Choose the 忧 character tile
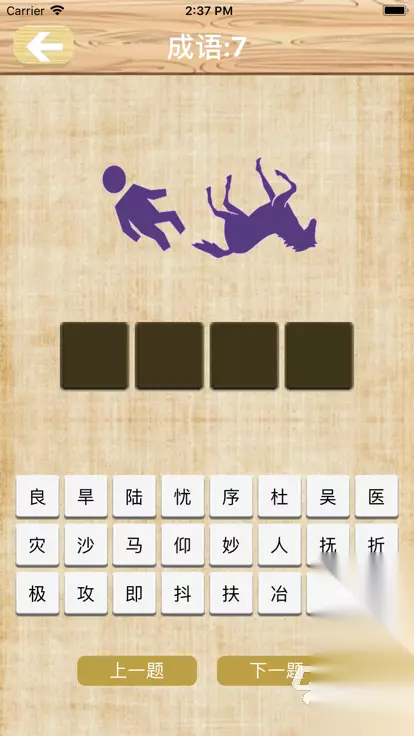 pos(183,496)
